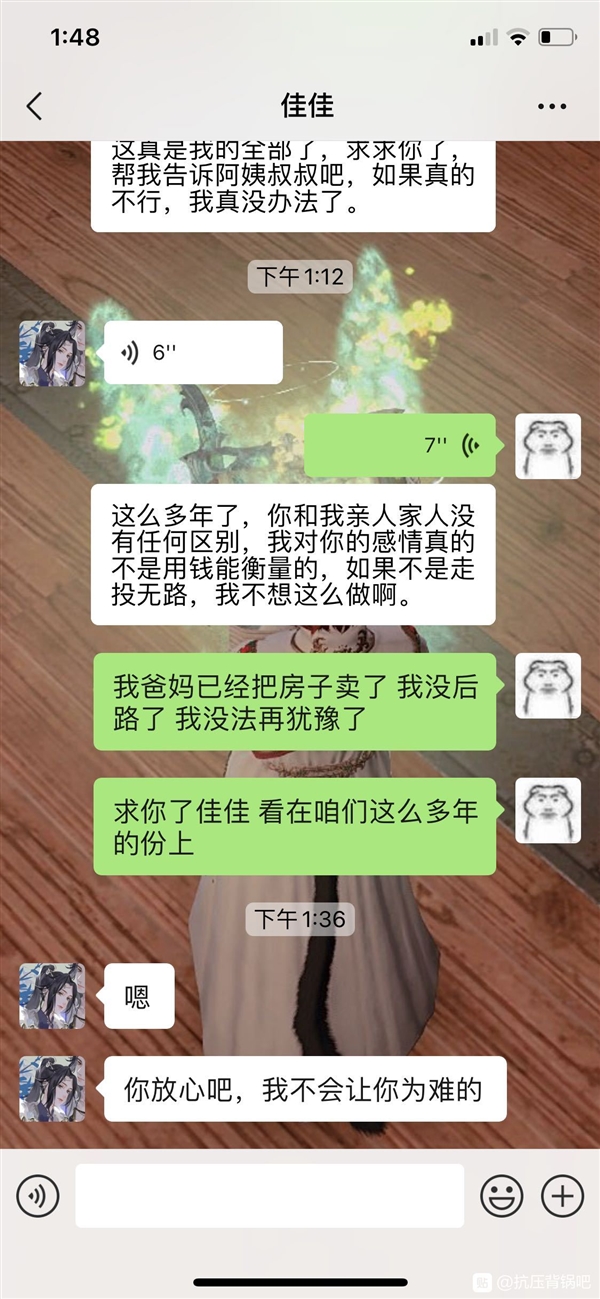Viewport: 600px width, 1299px height.
Task: Open 佳佳's avatar beside the 嗯 message
Action: pyautogui.click(x=52, y=996)
